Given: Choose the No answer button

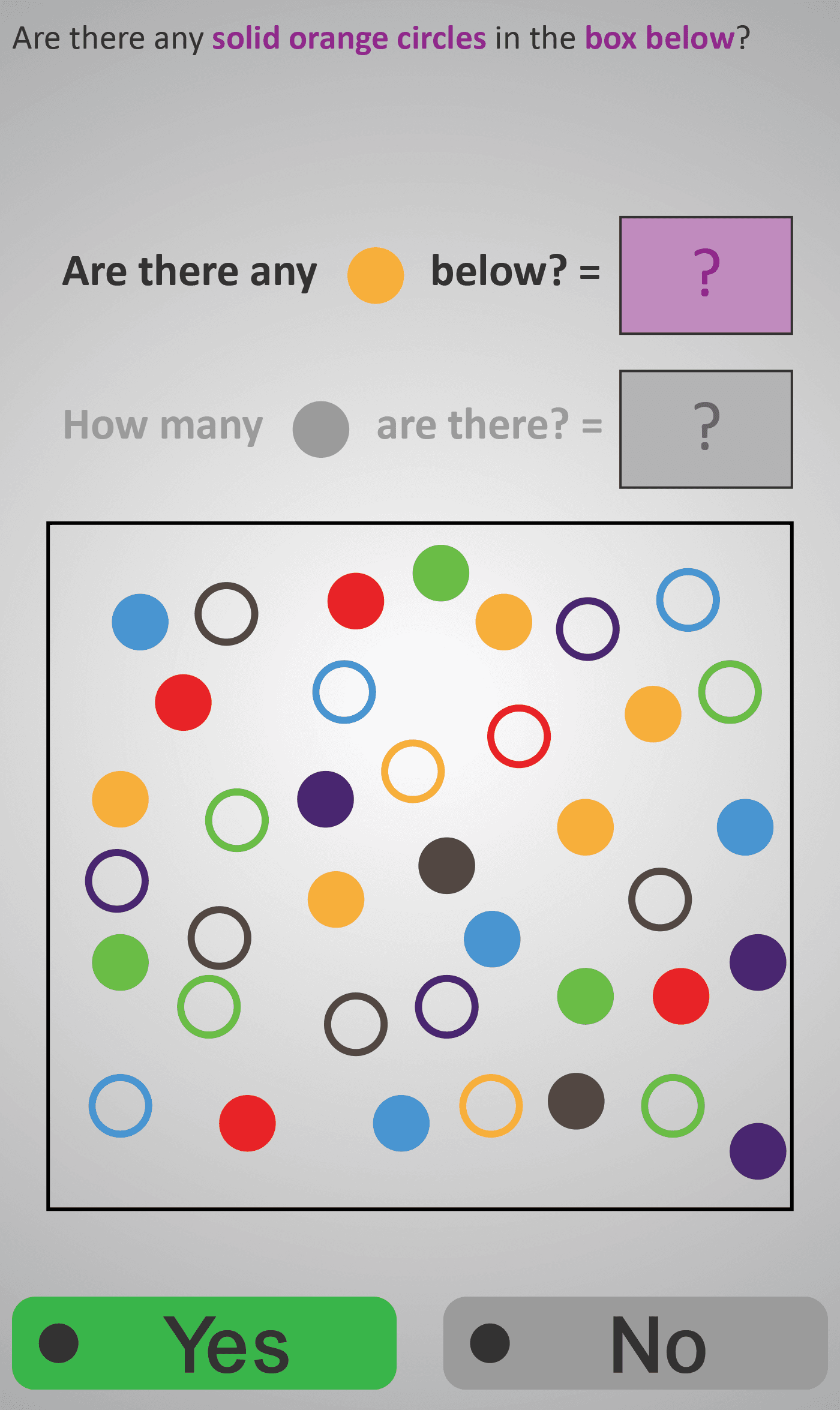Looking at the screenshot, I should click(635, 1343).
